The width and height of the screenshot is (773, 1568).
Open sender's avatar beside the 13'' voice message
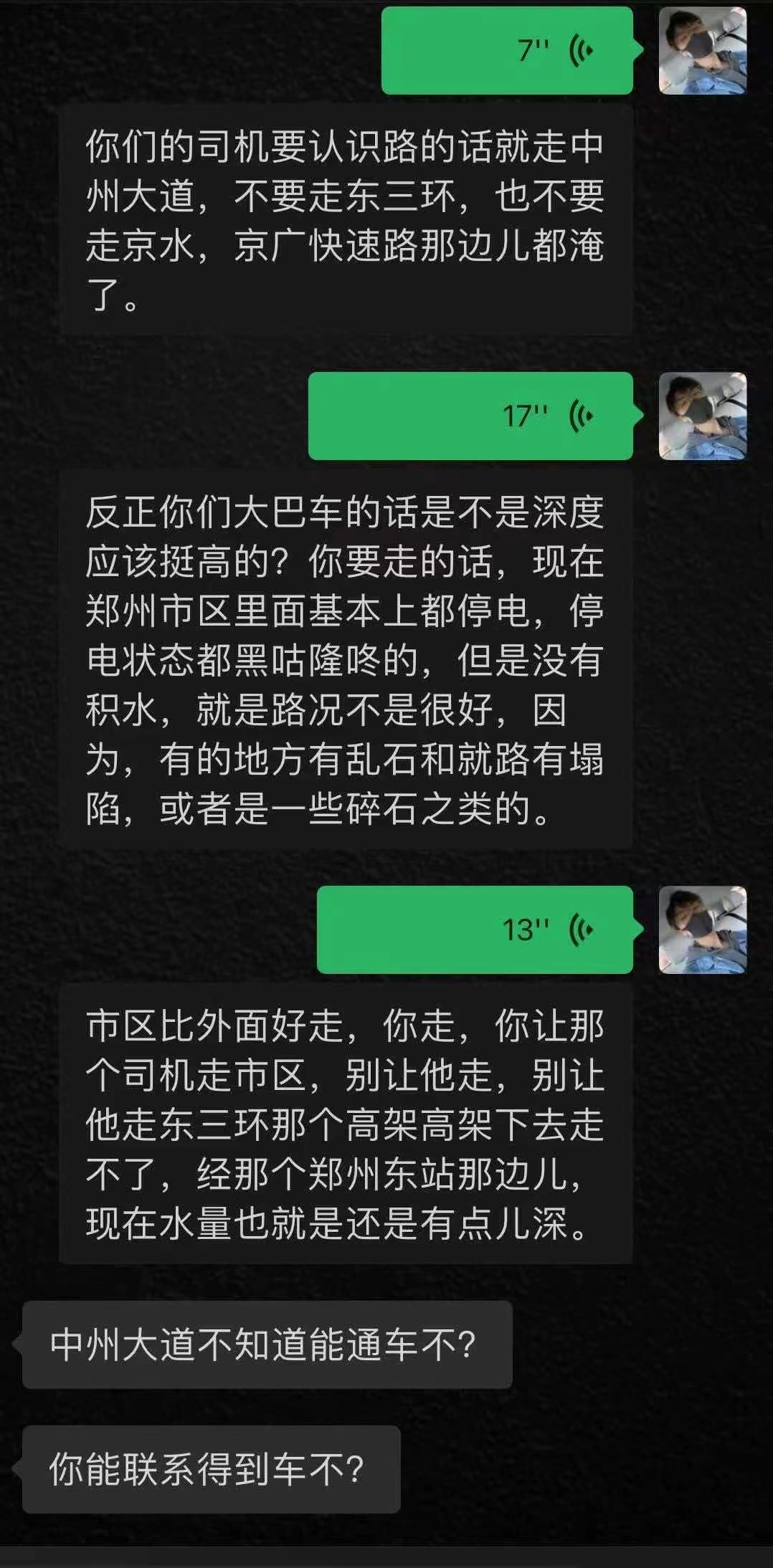pyautogui.click(x=703, y=930)
